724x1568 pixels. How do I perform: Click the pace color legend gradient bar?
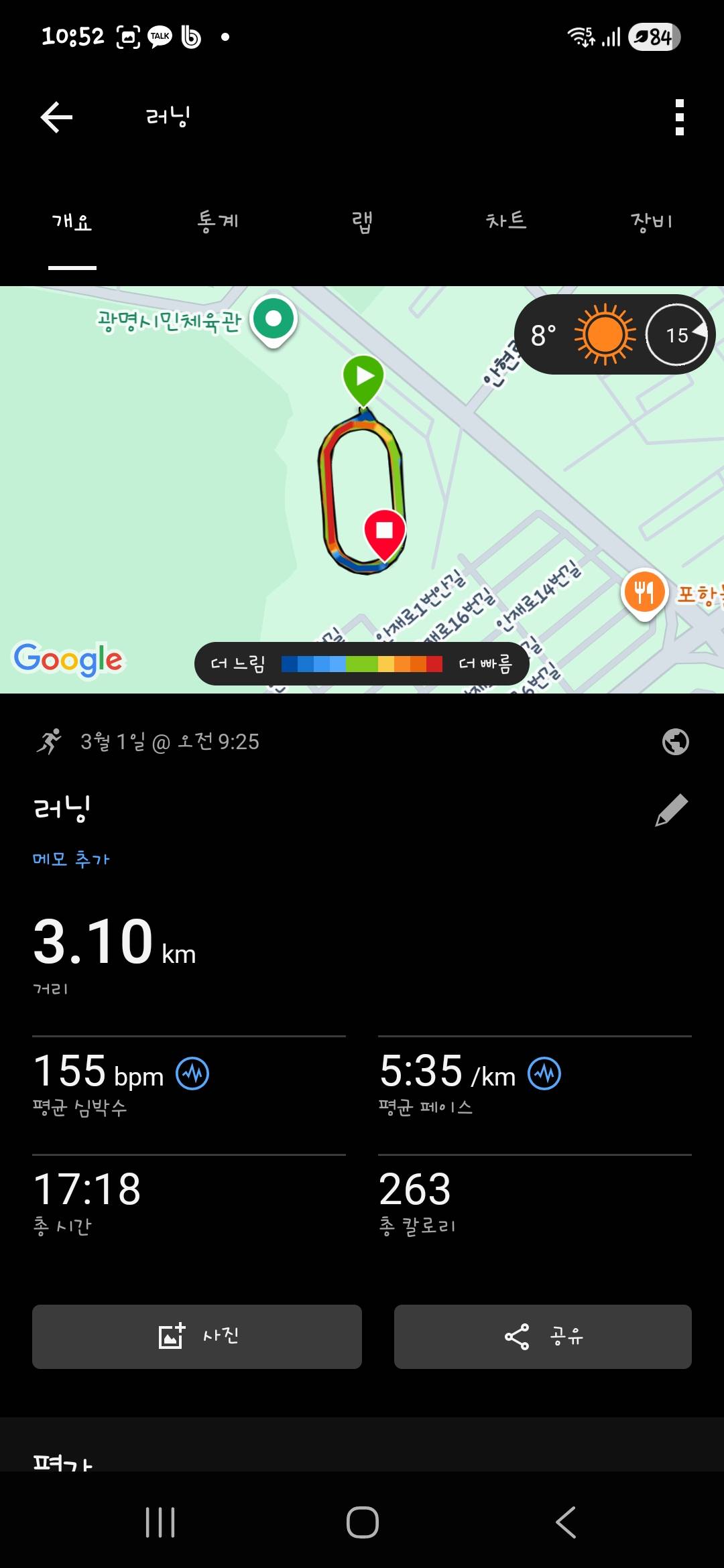click(x=361, y=663)
